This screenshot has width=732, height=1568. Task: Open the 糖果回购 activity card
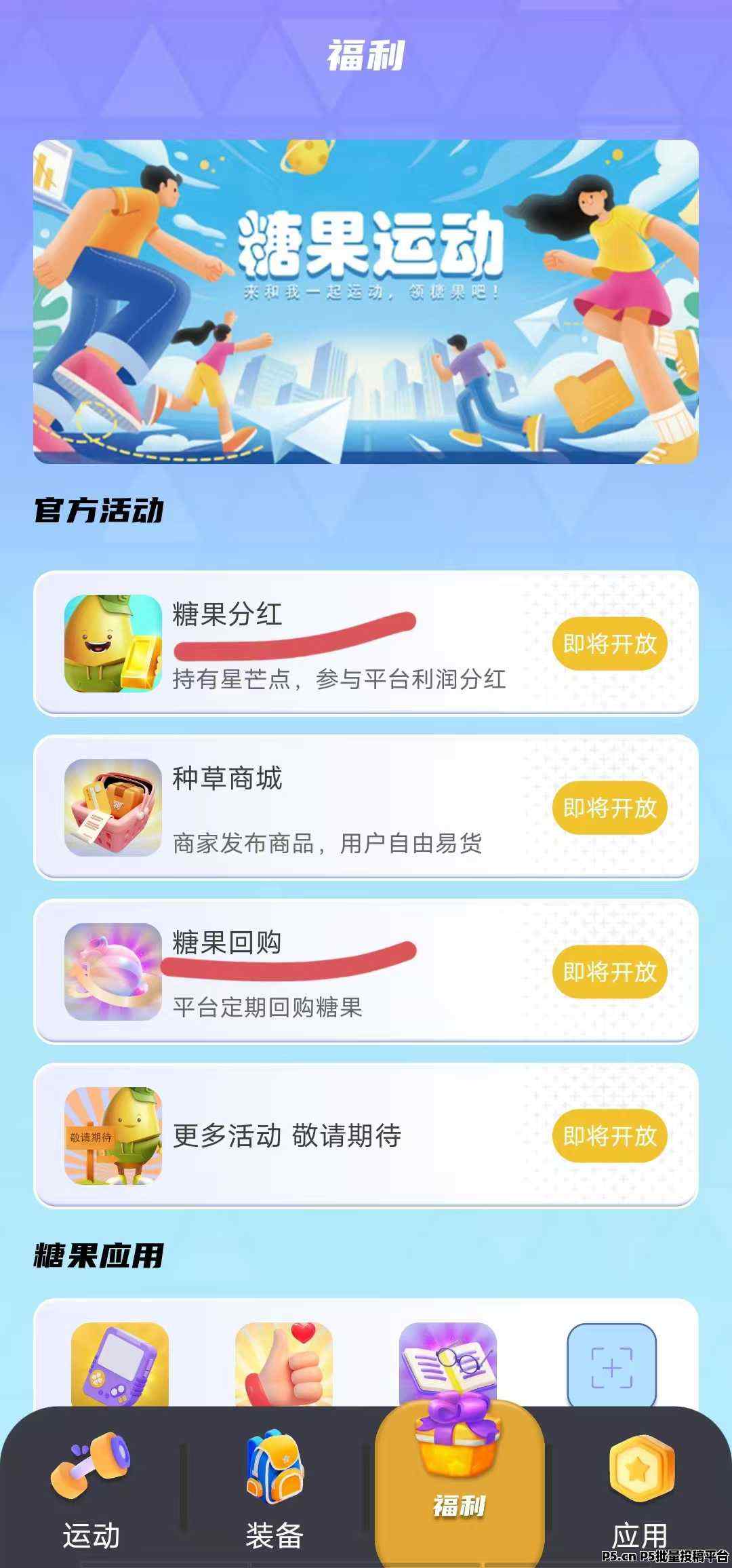point(366,971)
